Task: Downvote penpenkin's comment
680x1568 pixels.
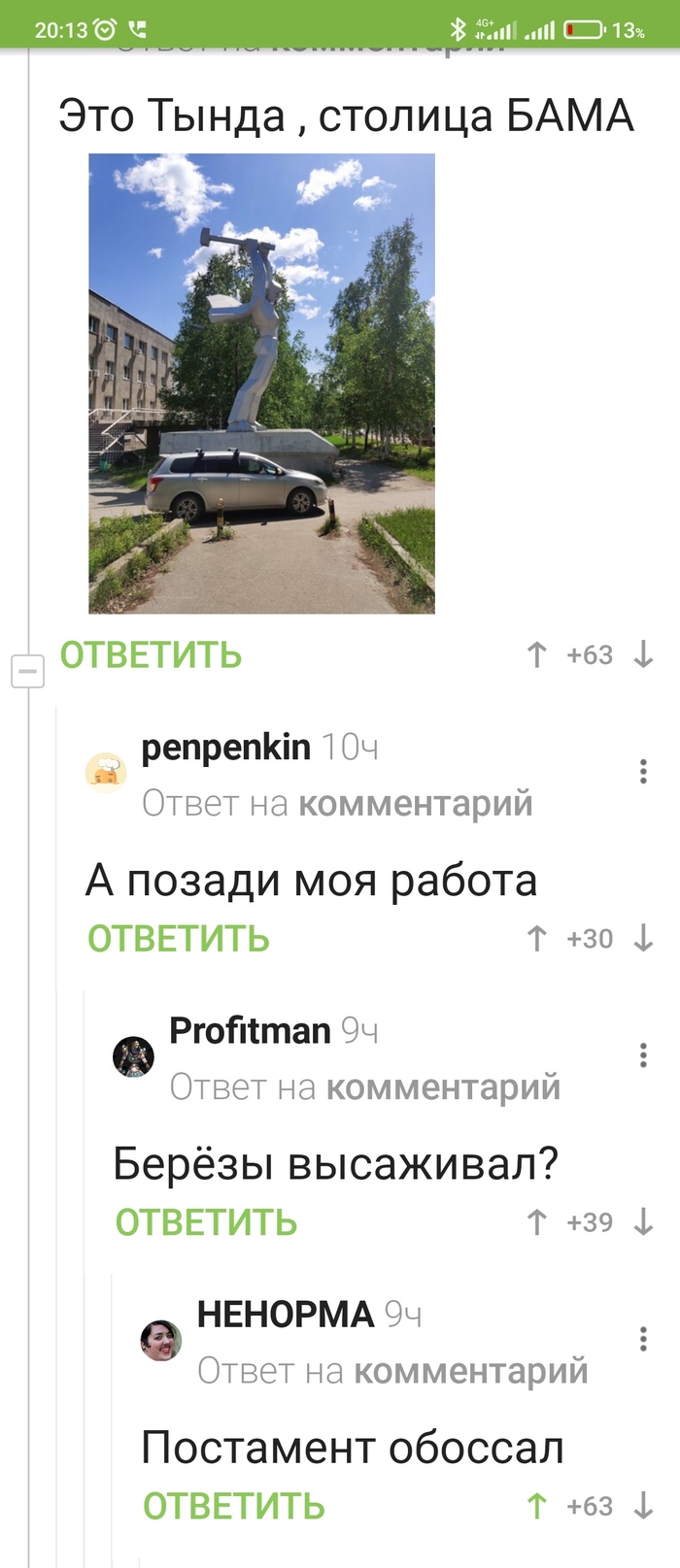Action: (643, 939)
